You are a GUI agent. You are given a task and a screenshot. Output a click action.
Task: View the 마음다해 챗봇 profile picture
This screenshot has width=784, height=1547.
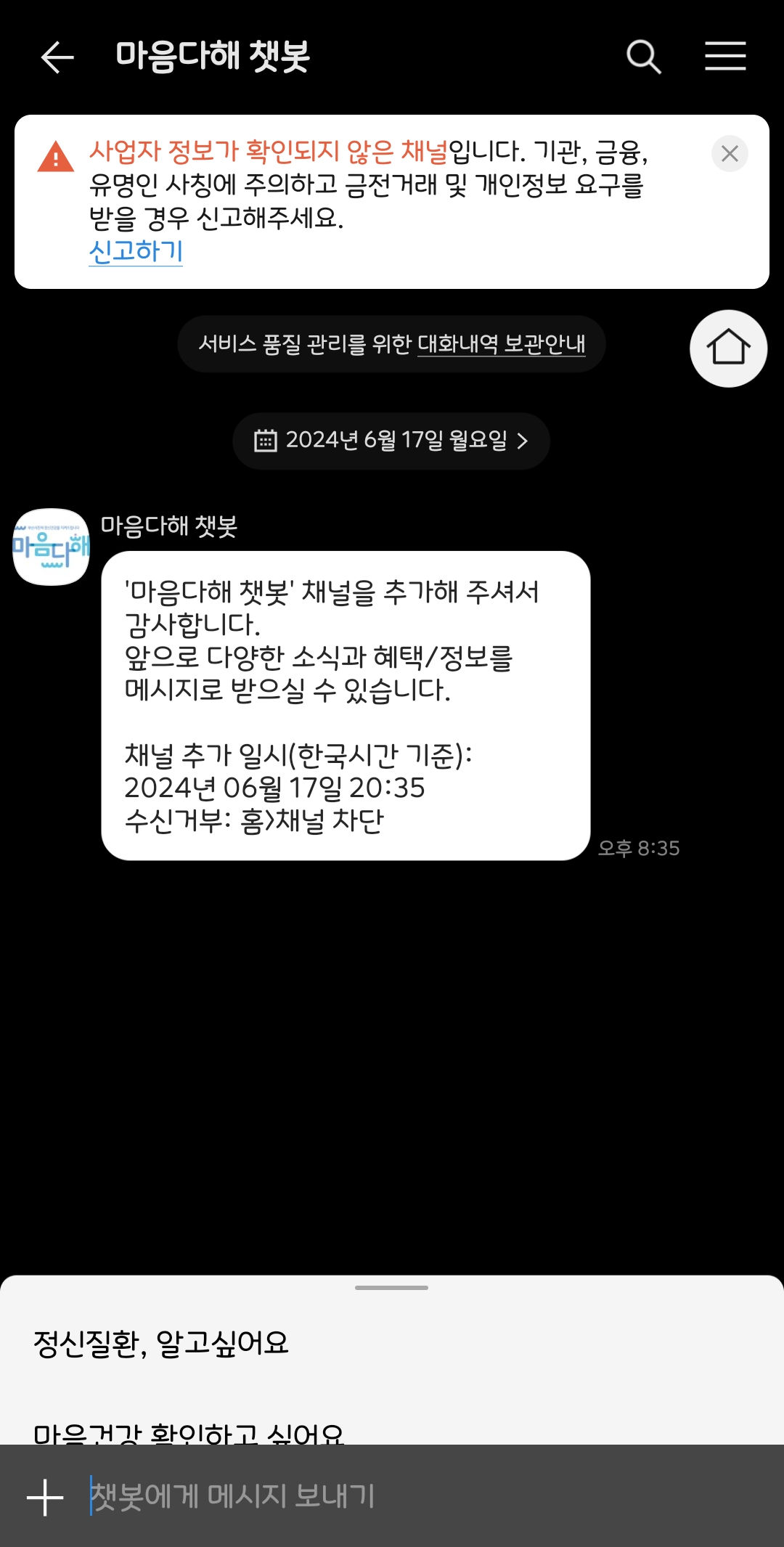point(51,547)
